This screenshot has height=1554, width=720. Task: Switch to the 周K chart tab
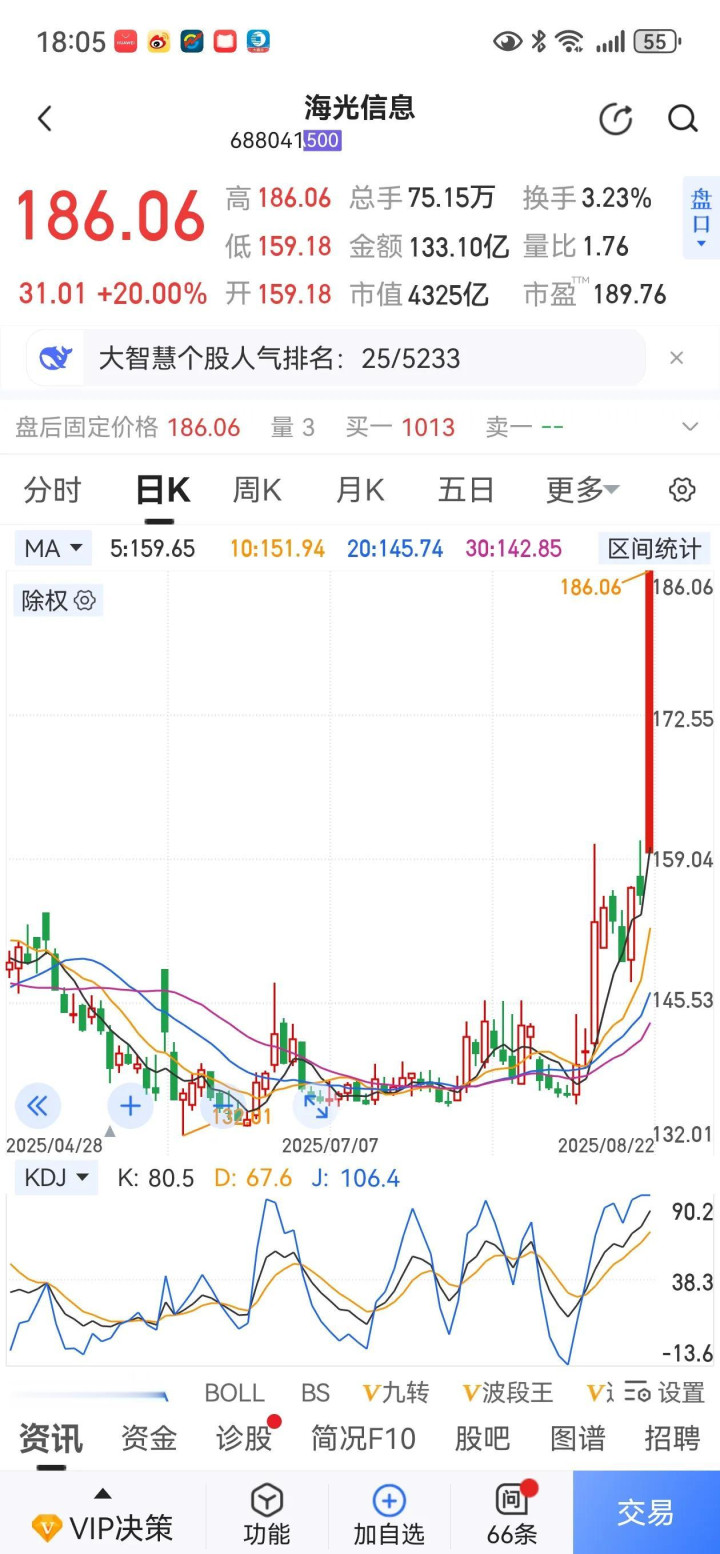click(x=257, y=490)
